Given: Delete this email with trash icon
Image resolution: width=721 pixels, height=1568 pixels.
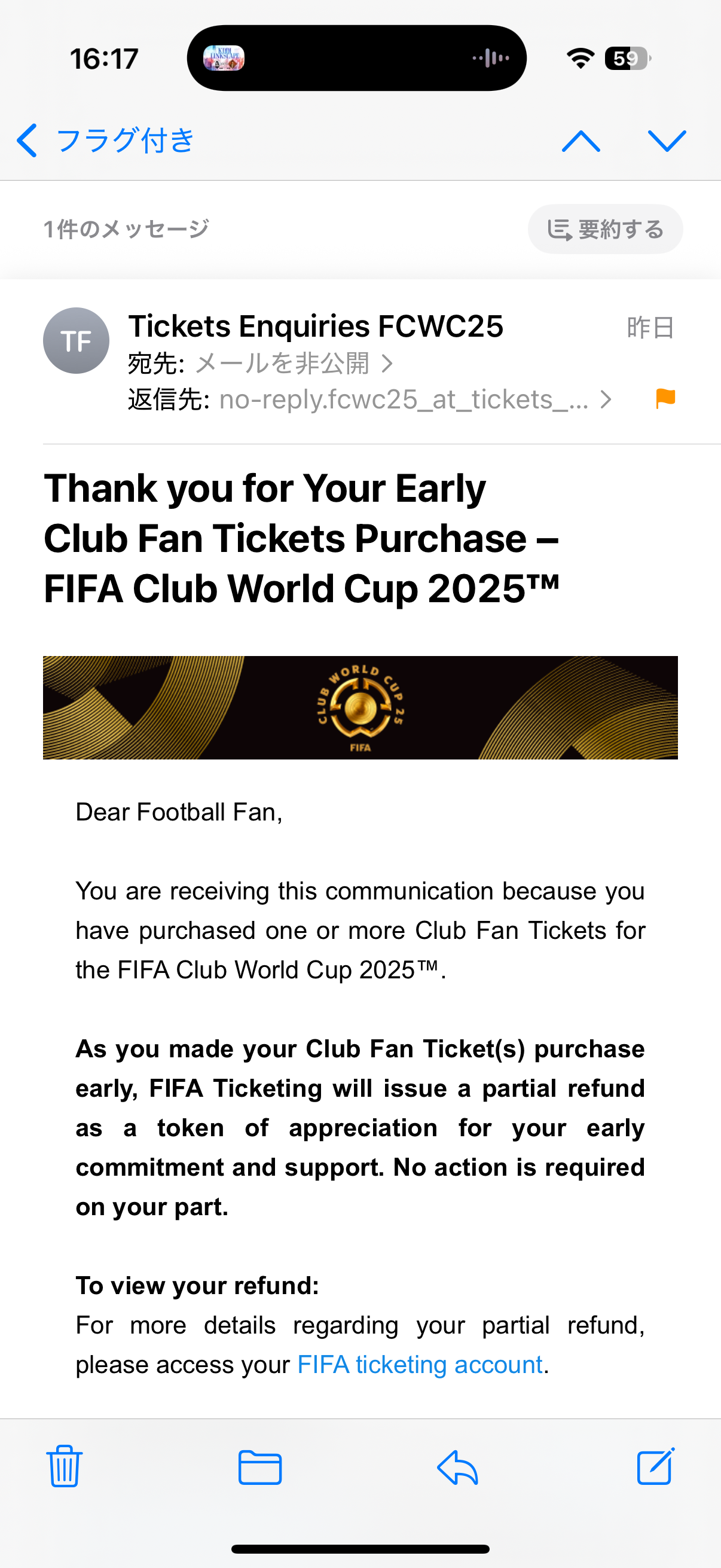Looking at the screenshot, I should point(65,1466).
